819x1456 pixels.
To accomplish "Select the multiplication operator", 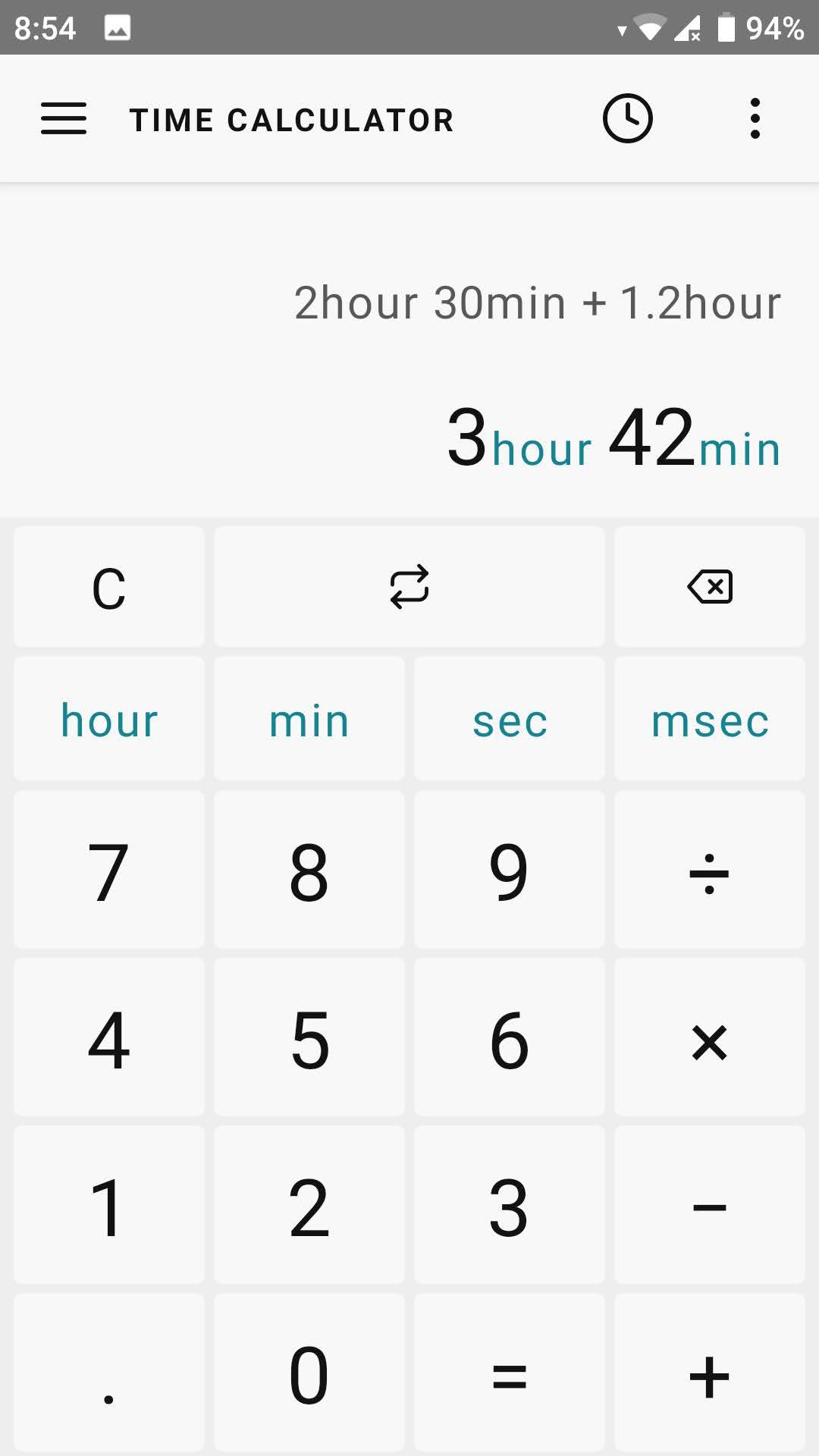I will coord(710,1037).
